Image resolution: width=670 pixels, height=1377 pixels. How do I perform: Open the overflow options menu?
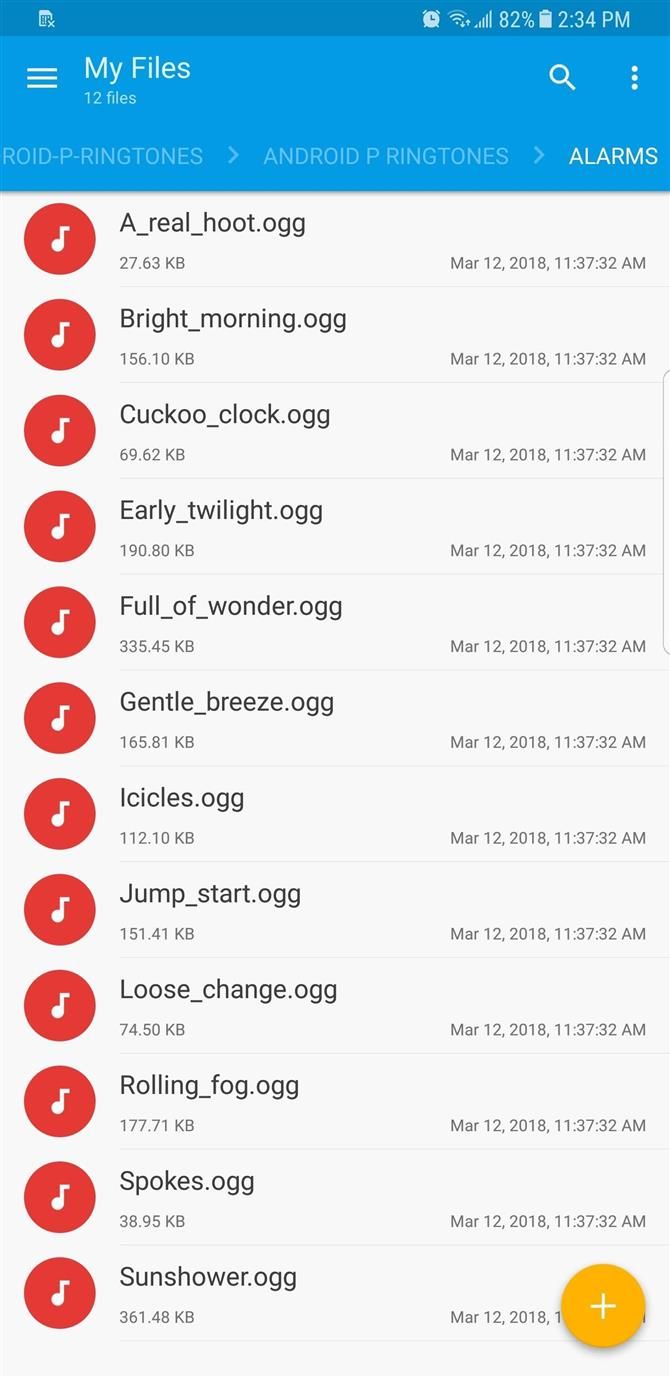pos(634,78)
